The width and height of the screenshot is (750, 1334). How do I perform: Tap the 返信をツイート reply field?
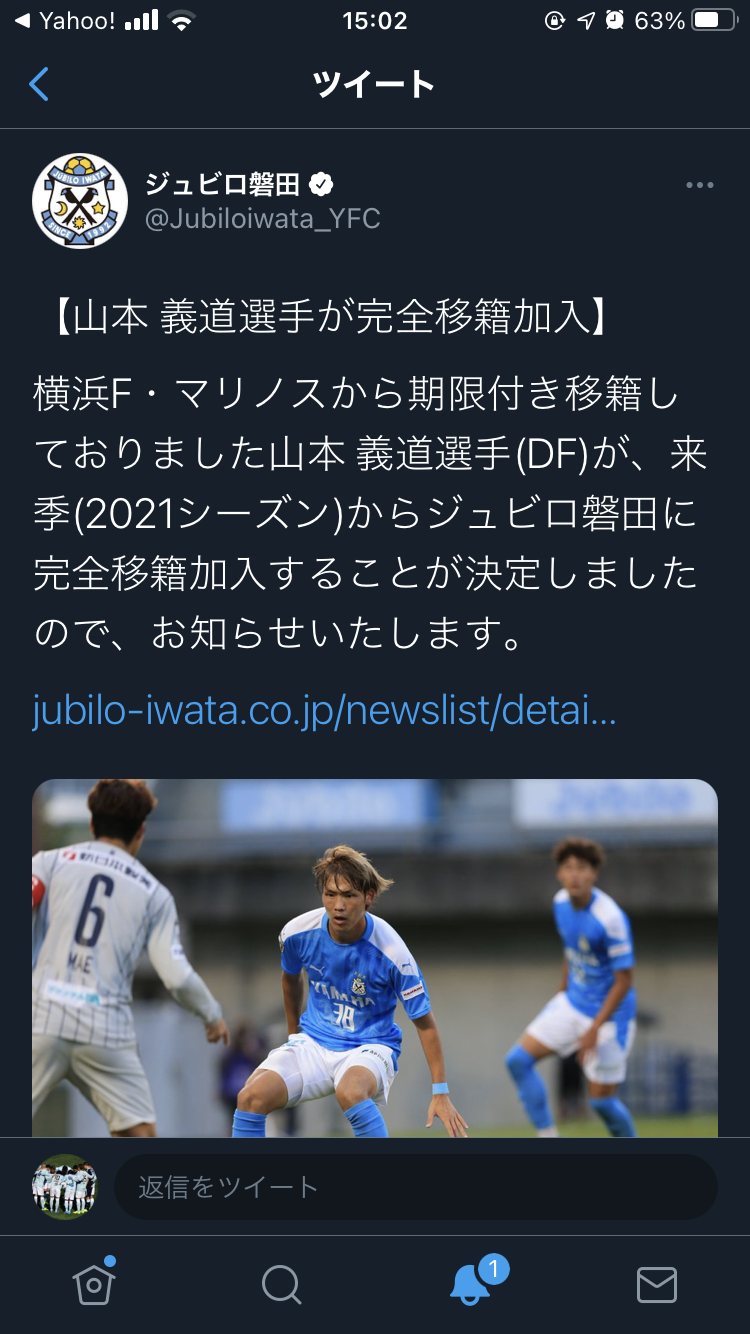tap(416, 1187)
